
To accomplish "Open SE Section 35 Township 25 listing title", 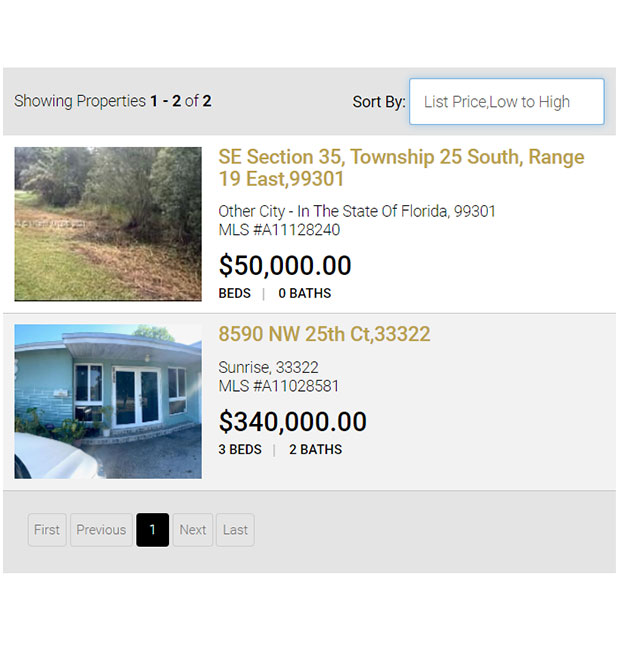I will (400, 168).
